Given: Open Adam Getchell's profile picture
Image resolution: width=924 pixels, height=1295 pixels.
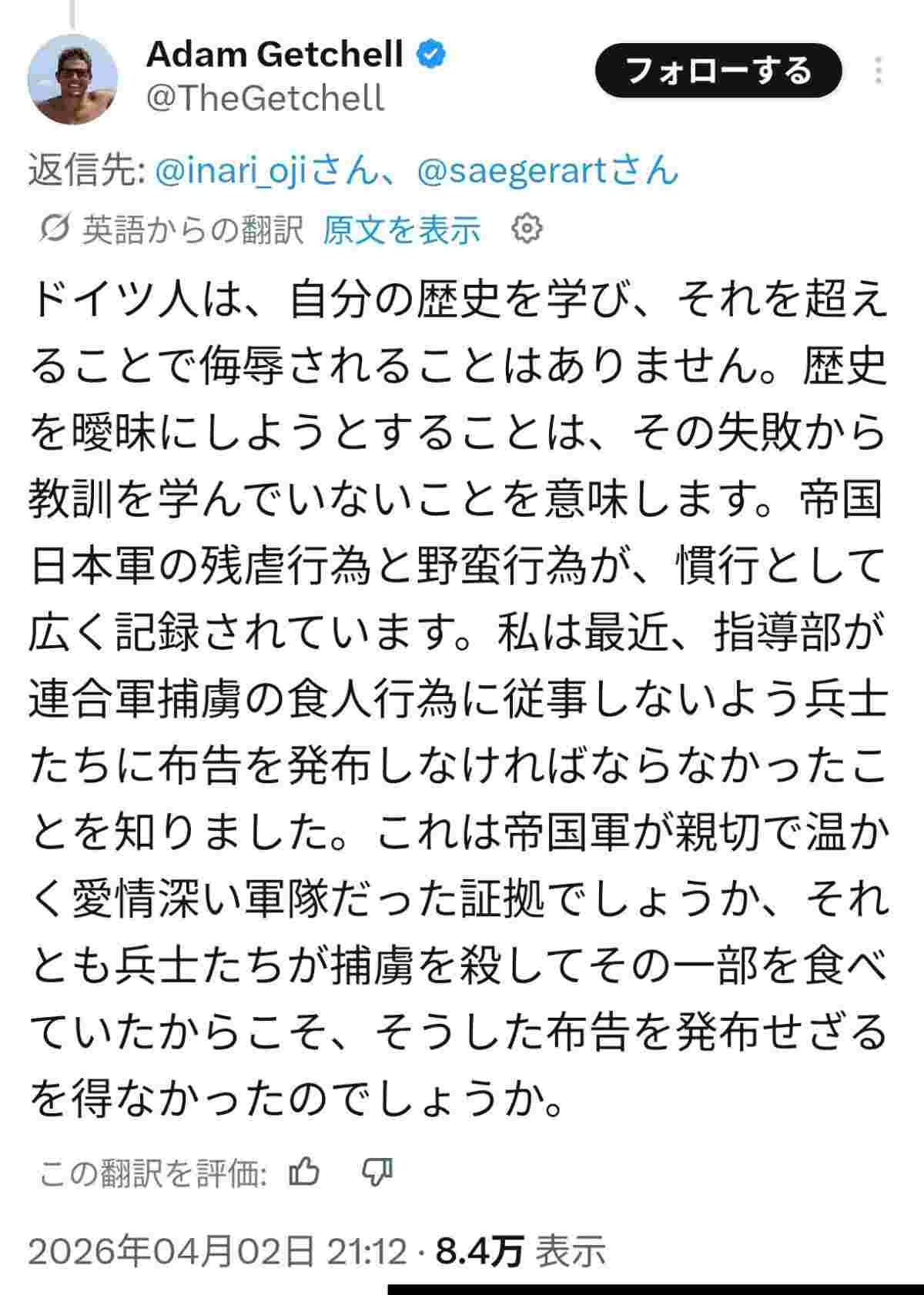Looking at the screenshot, I should (73, 79).
